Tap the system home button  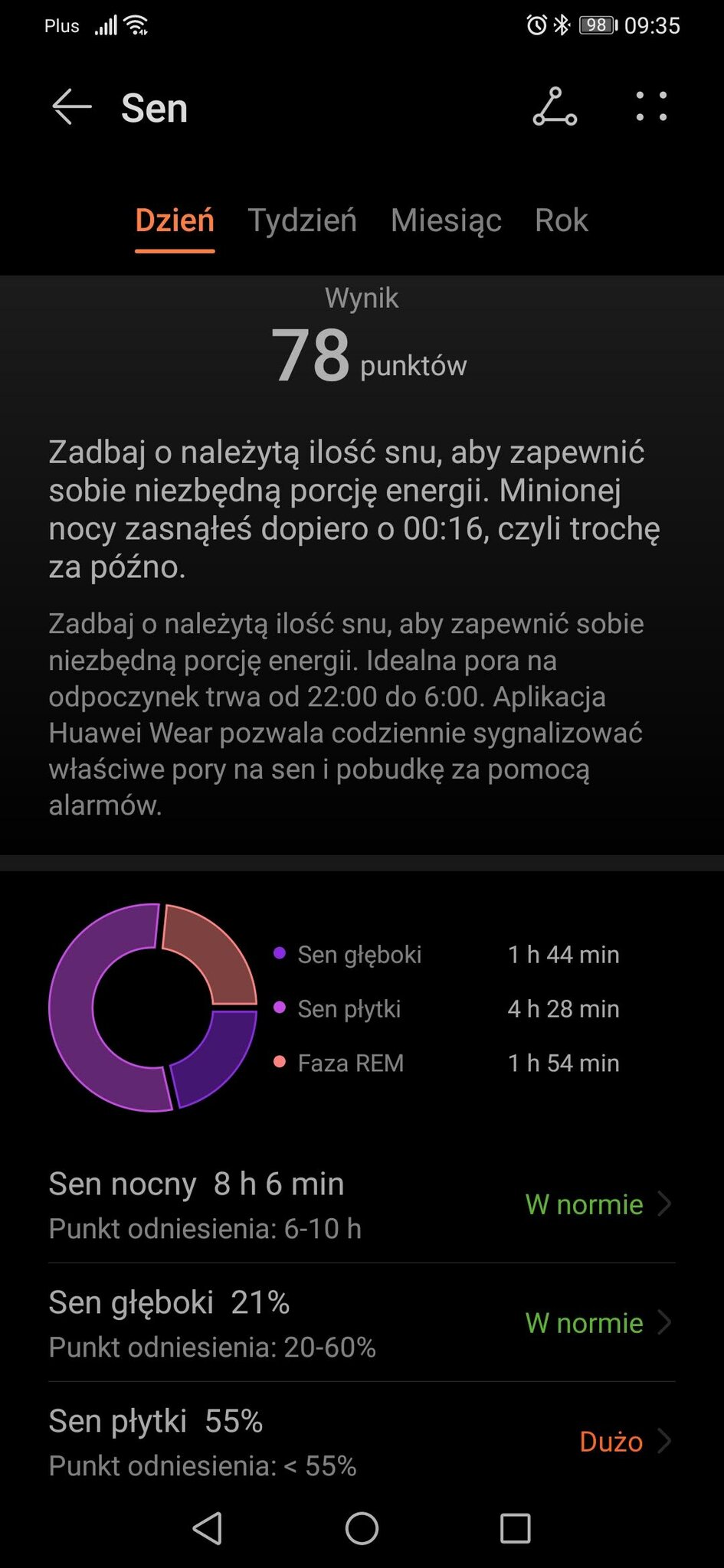click(362, 1529)
